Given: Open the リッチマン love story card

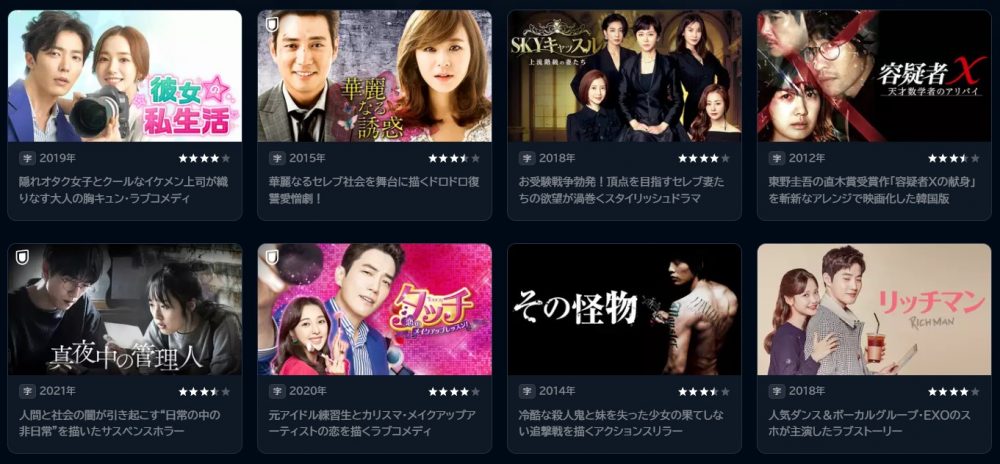Looking at the screenshot, I should click(874, 310).
